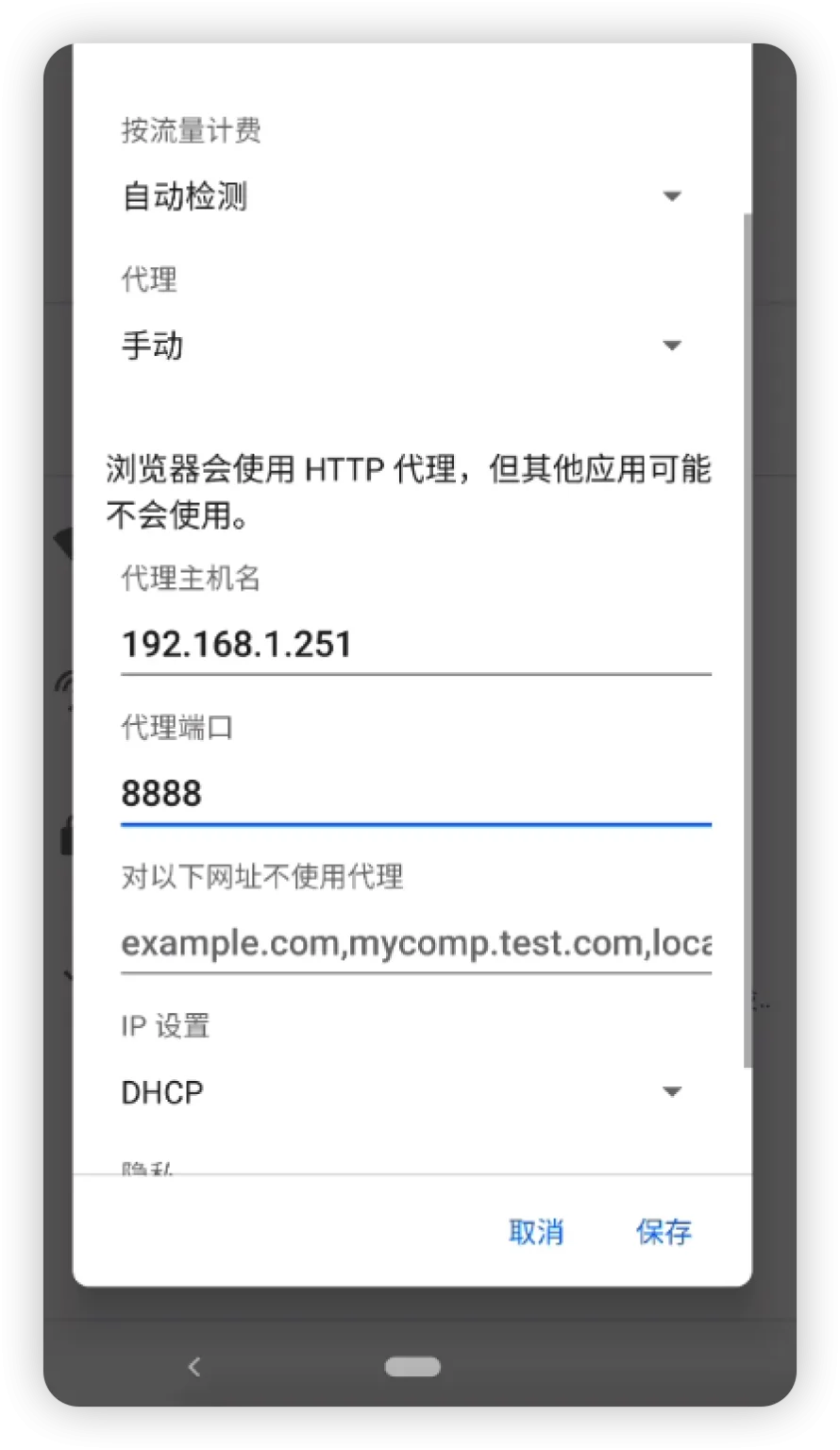Viewport: 840px width, 1450px height.
Task: Select the 对以下网址不使用代理 bypass field
Action: click(x=415, y=943)
